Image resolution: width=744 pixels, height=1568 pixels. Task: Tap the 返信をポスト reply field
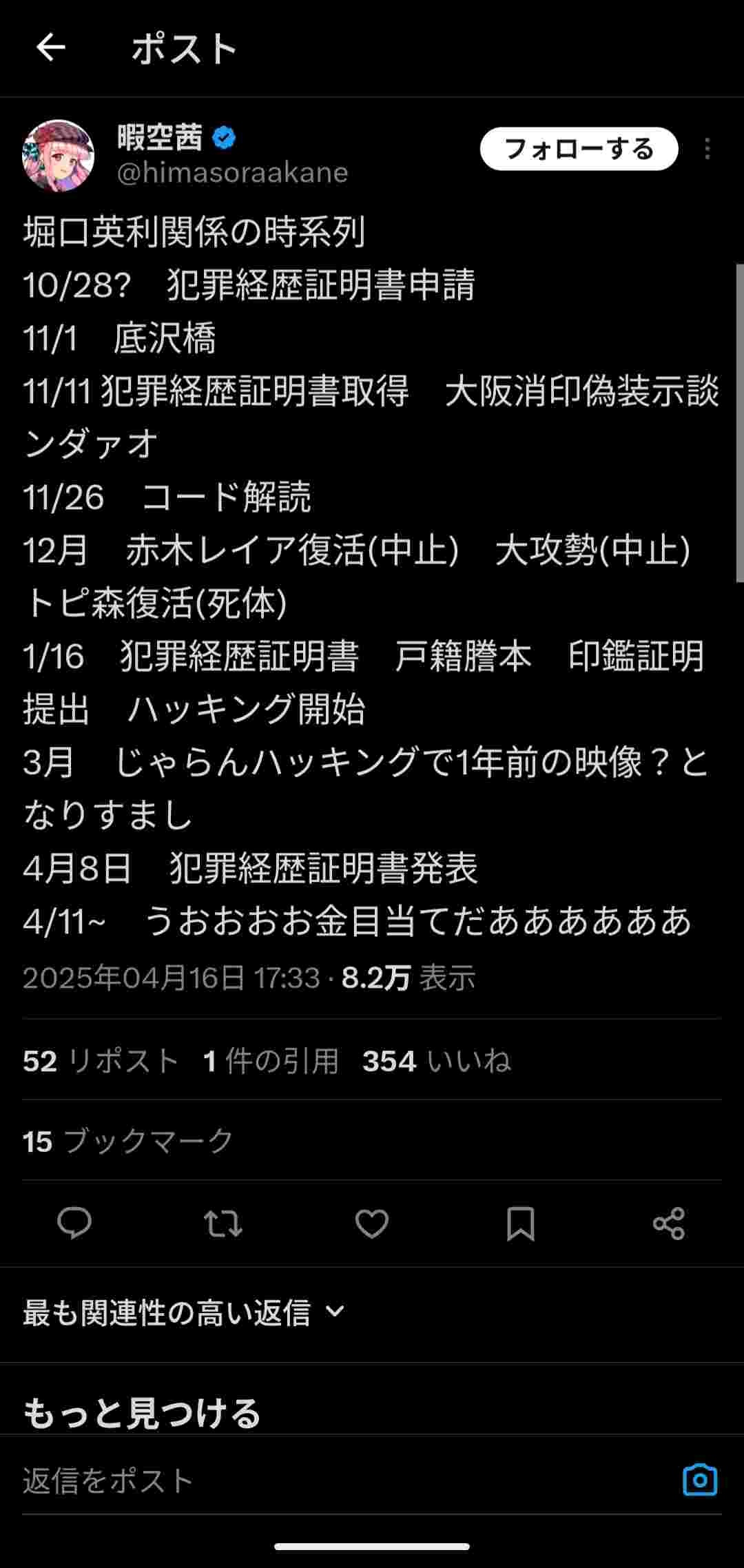(x=344, y=1481)
